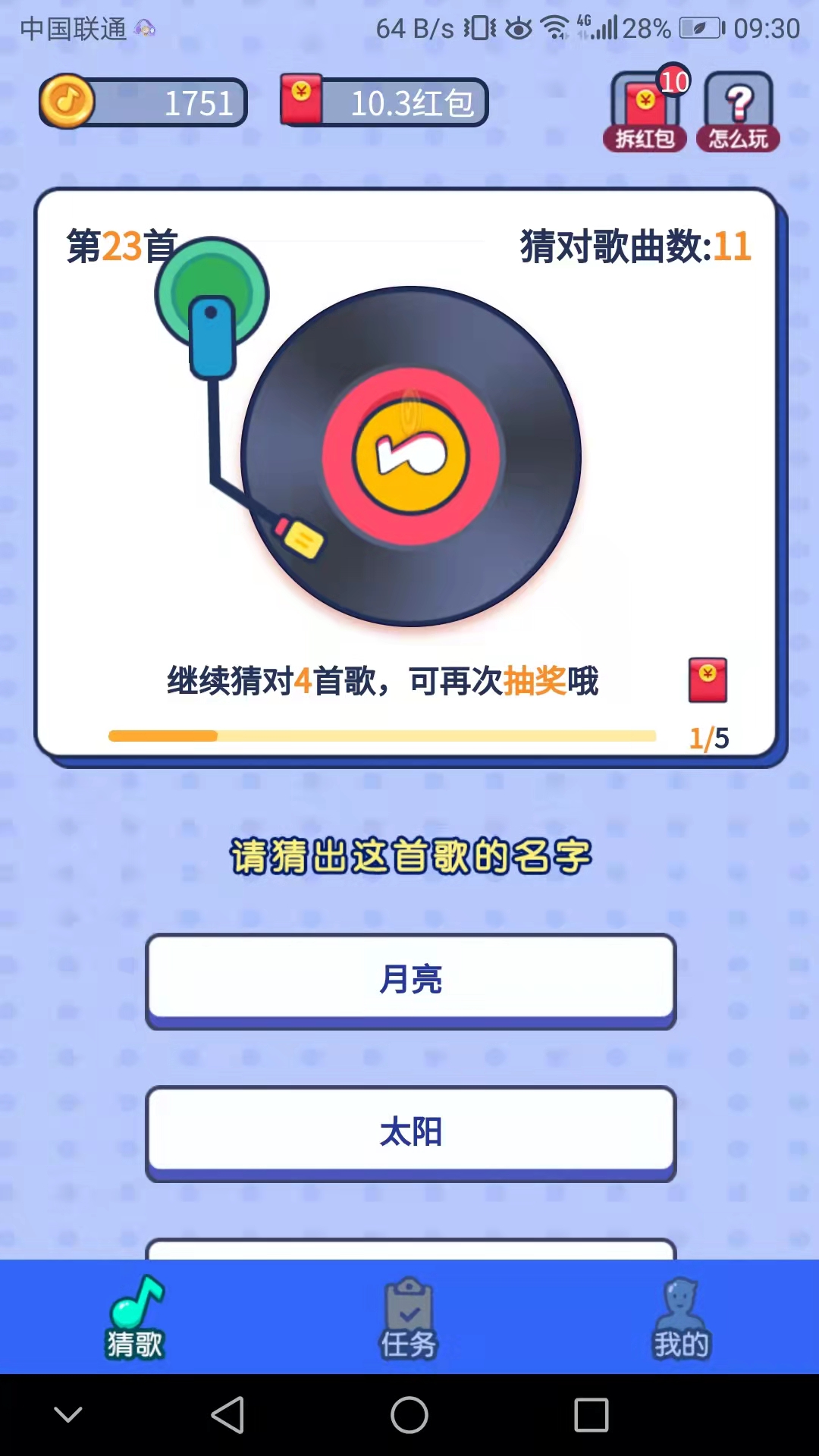Switch to the 任务 tab
Image resolution: width=819 pixels, height=1456 pixels.
tap(408, 1319)
